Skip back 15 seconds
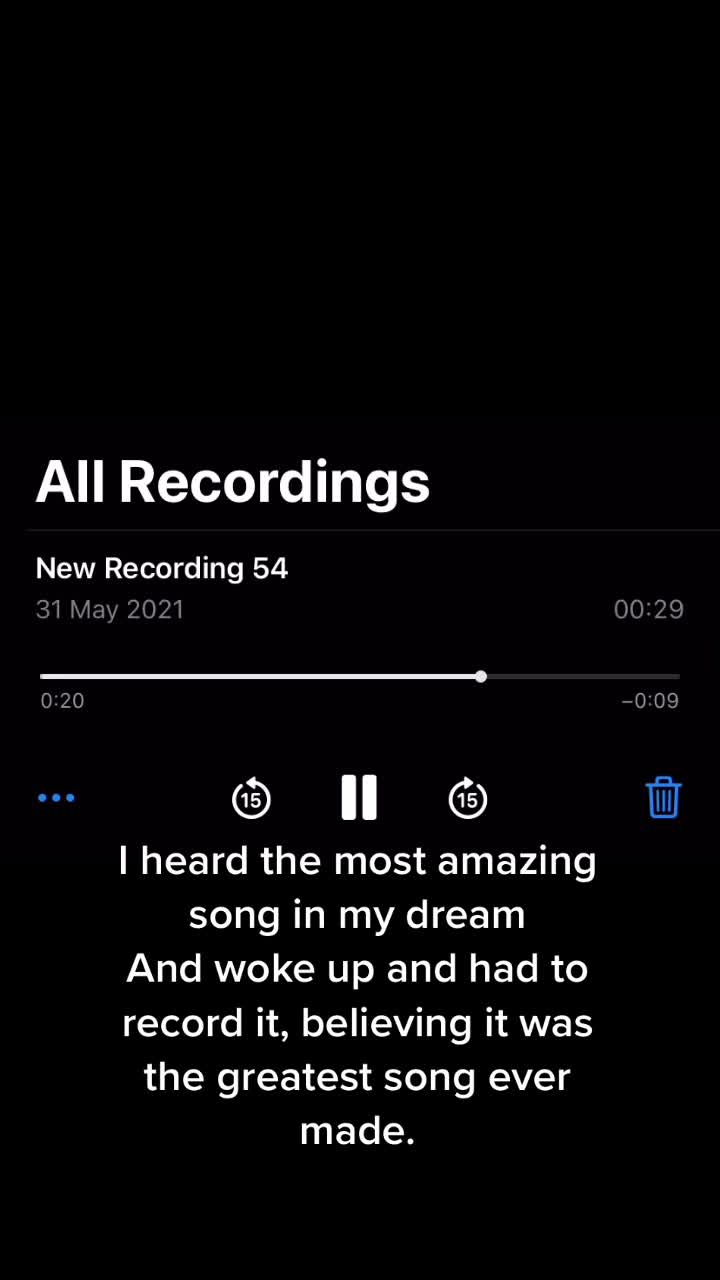The image size is (720, 1280). tap(251, 799)
